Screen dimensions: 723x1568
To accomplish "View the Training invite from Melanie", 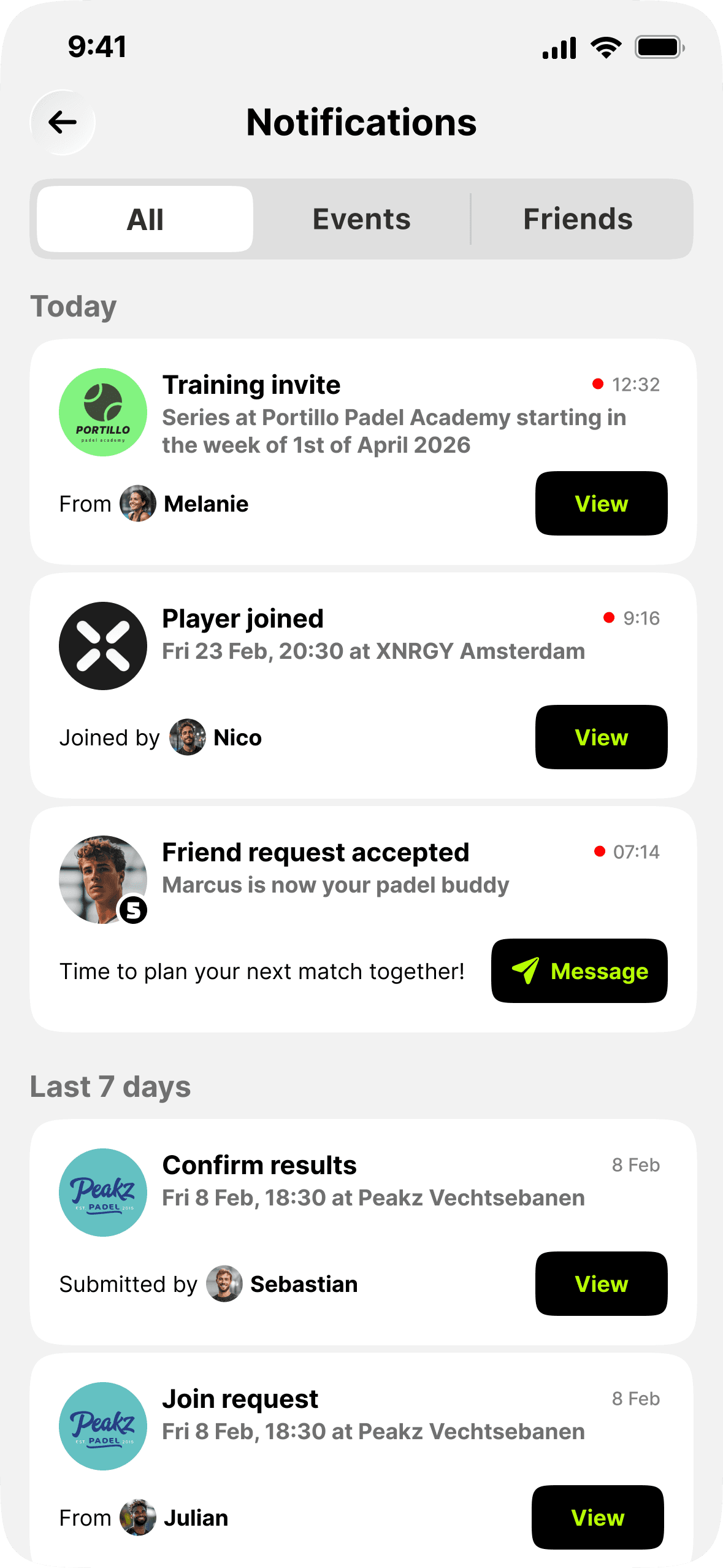I will (x=601, y=504).
